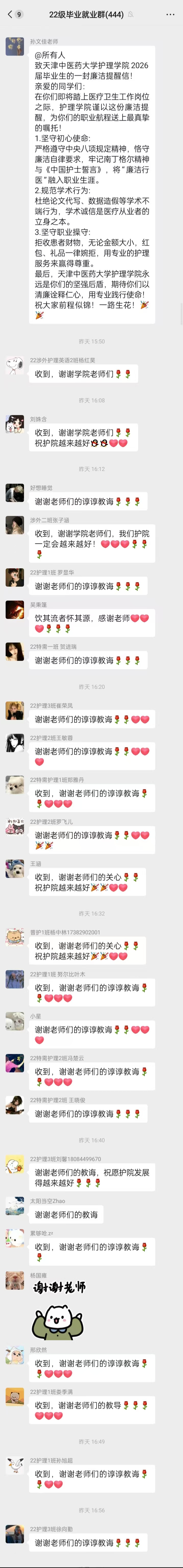183x1568 pixels.
Task: View 好想睡觉's profile picture
Action: (x=15, y=493)
